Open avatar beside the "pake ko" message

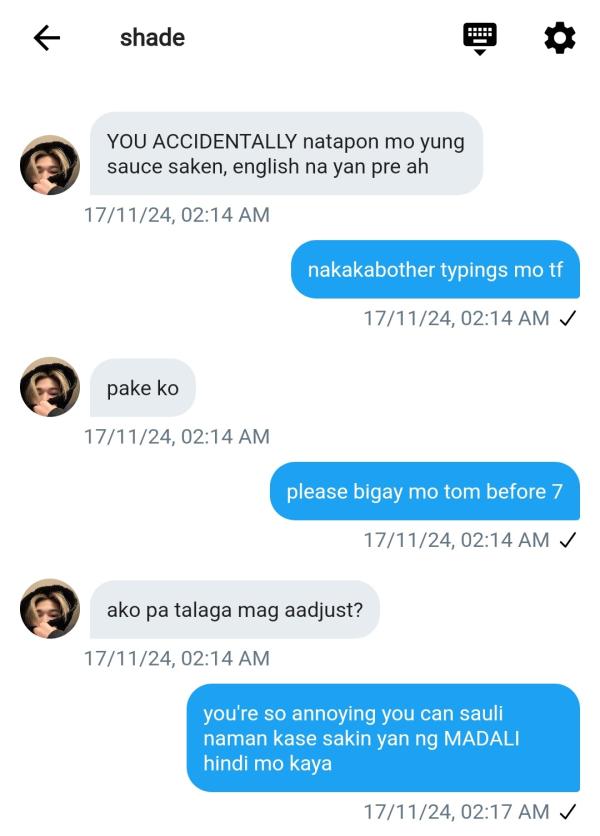click(50, 387)
